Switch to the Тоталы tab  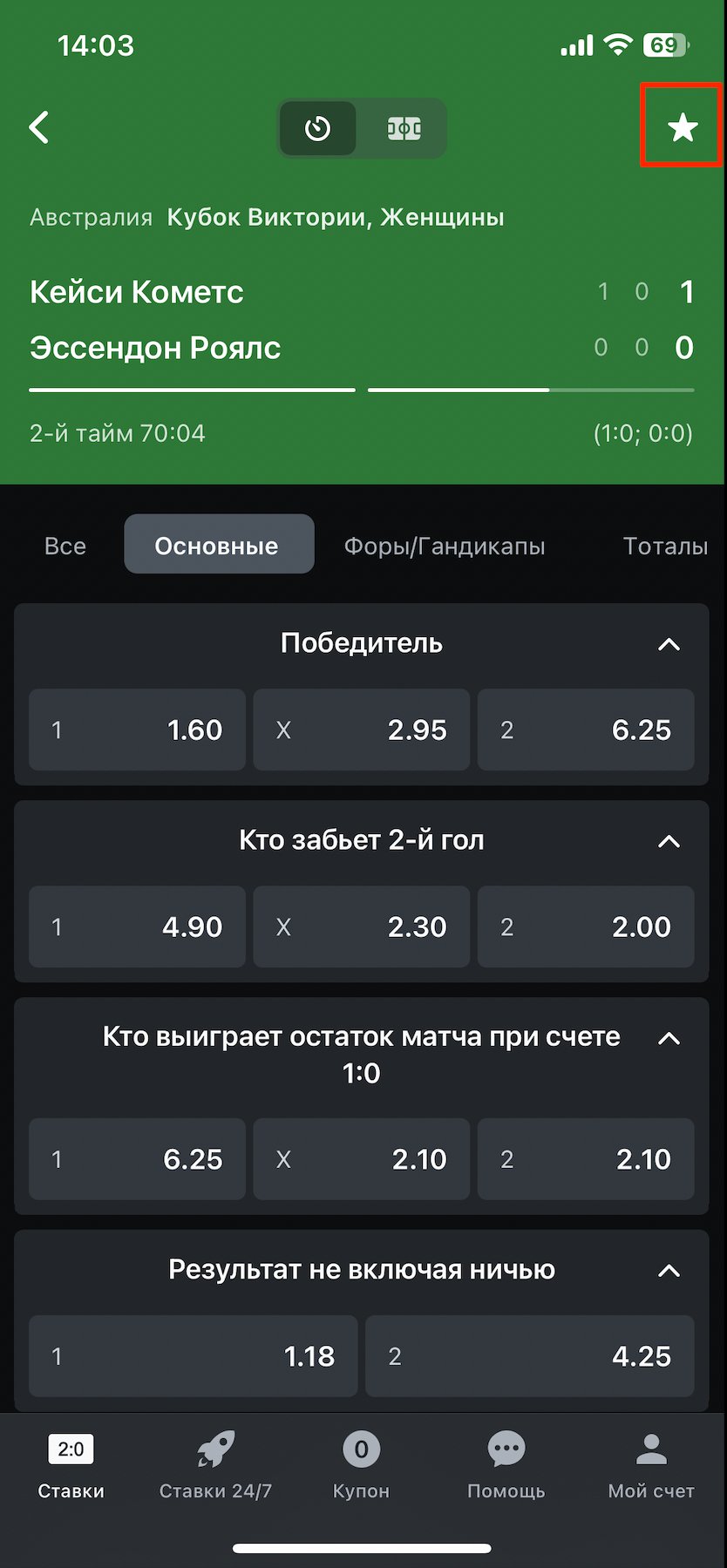pos(664,546)
